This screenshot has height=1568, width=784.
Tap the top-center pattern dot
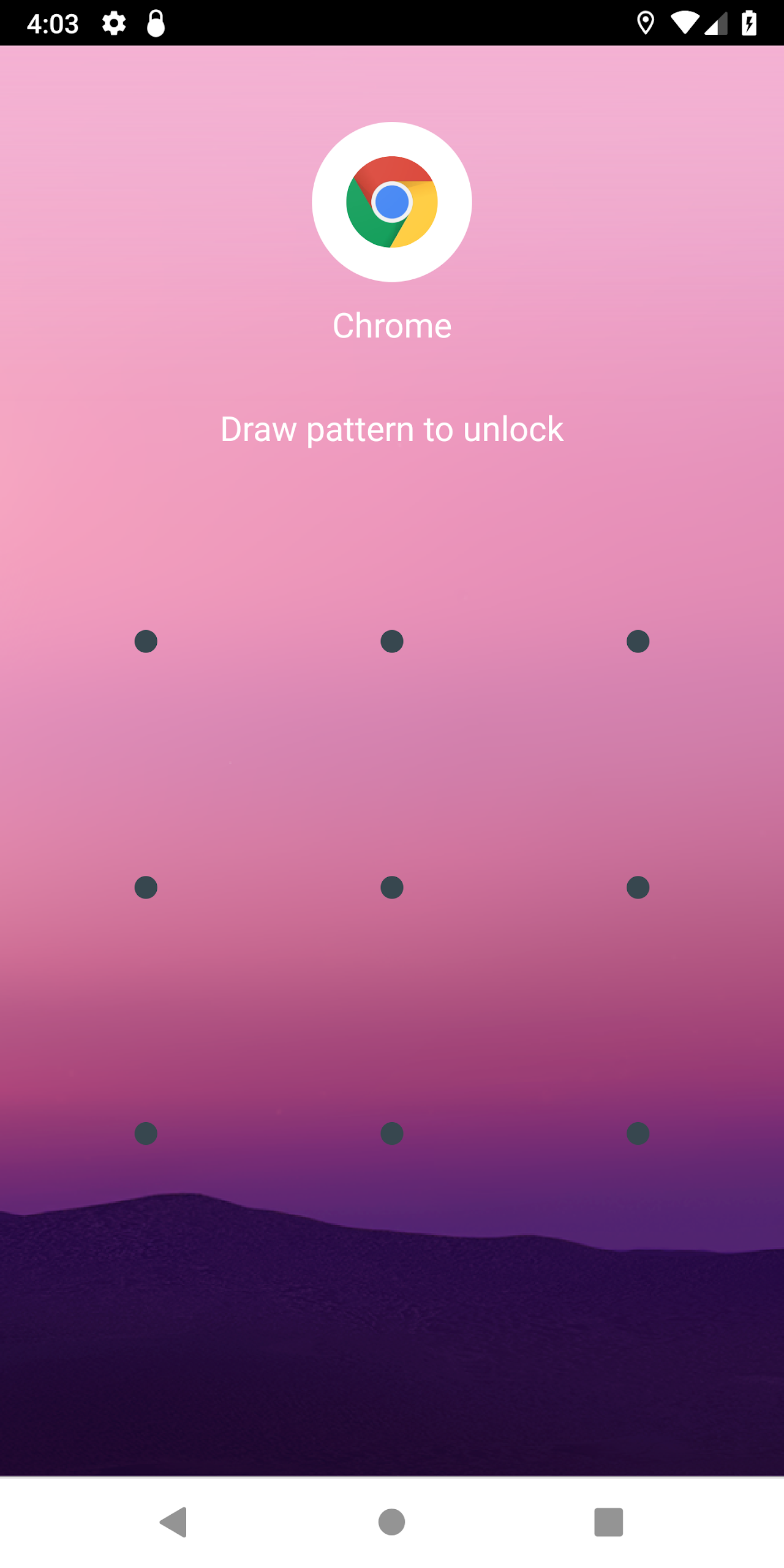tap(392, 641)
